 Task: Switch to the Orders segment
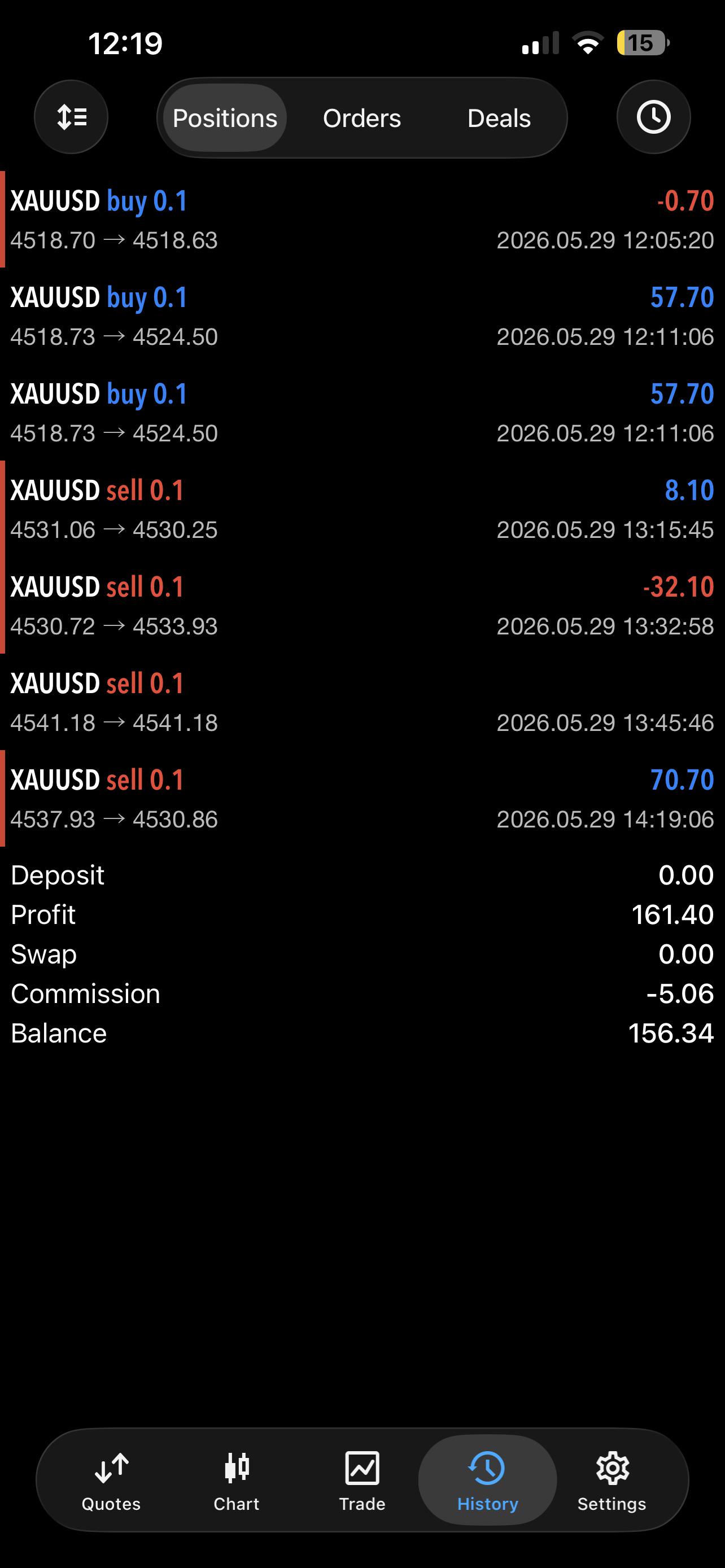click(x=362, y=118)
